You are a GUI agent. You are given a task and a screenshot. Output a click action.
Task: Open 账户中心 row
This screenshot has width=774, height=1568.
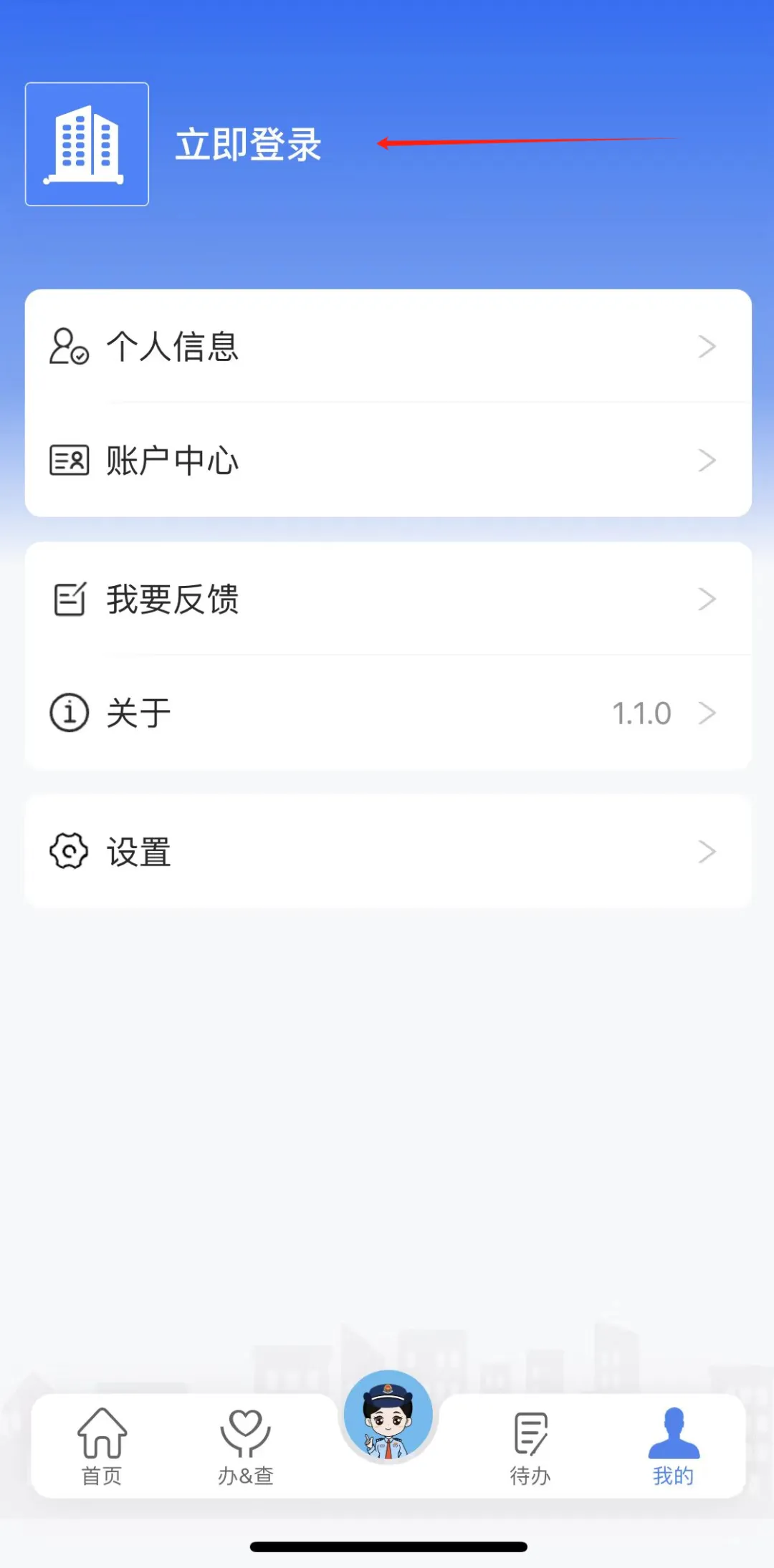click(387, 460)
